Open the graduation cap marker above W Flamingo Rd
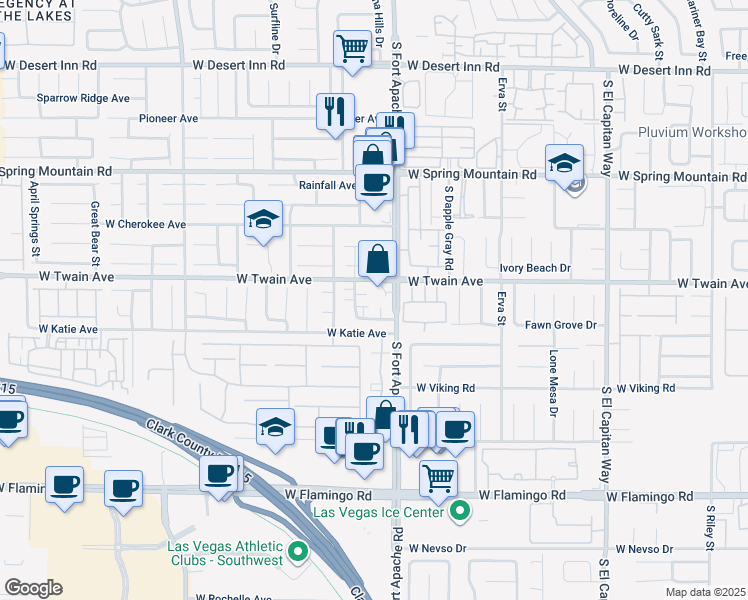Screen dimensions: 748x600 point(275,429)
